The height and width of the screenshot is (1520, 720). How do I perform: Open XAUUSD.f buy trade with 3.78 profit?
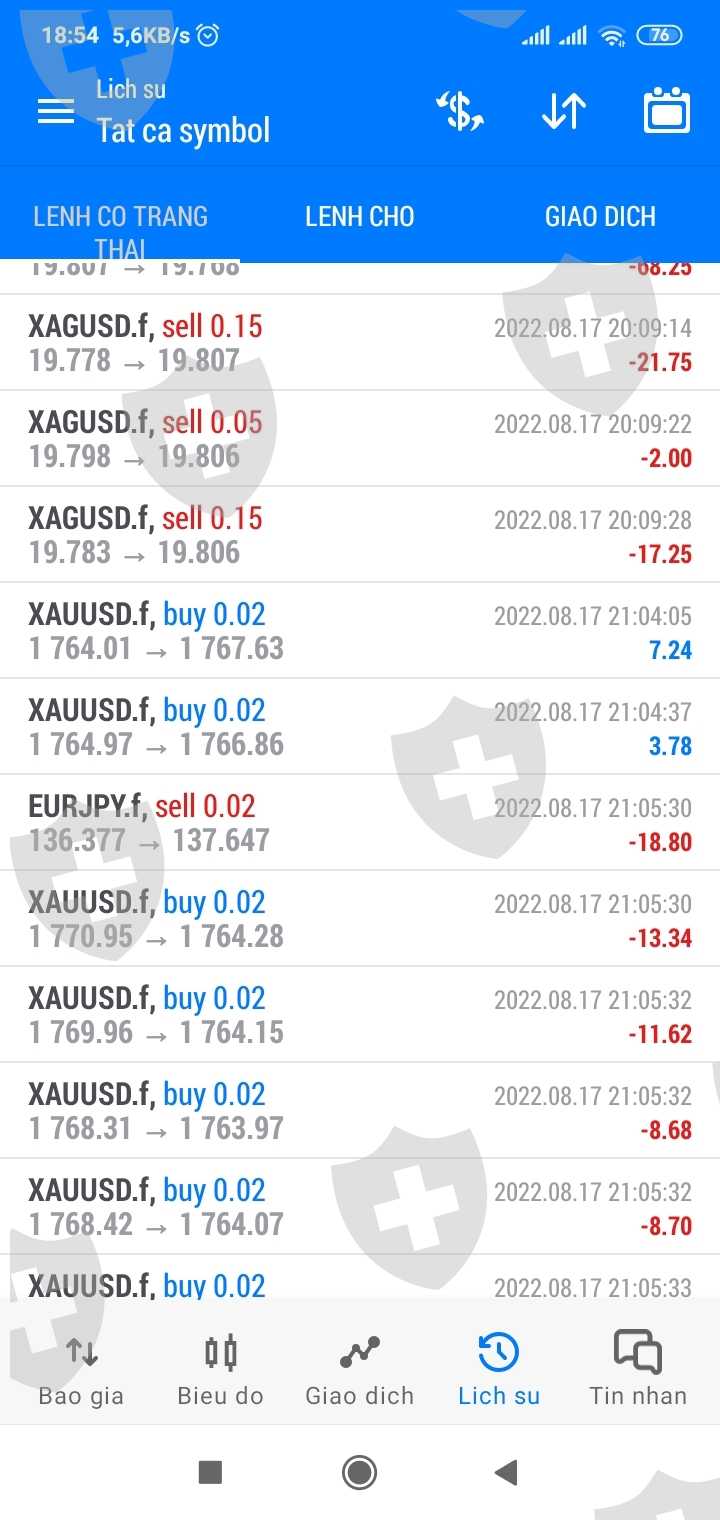pyautogui.click(x=360, y=727)
